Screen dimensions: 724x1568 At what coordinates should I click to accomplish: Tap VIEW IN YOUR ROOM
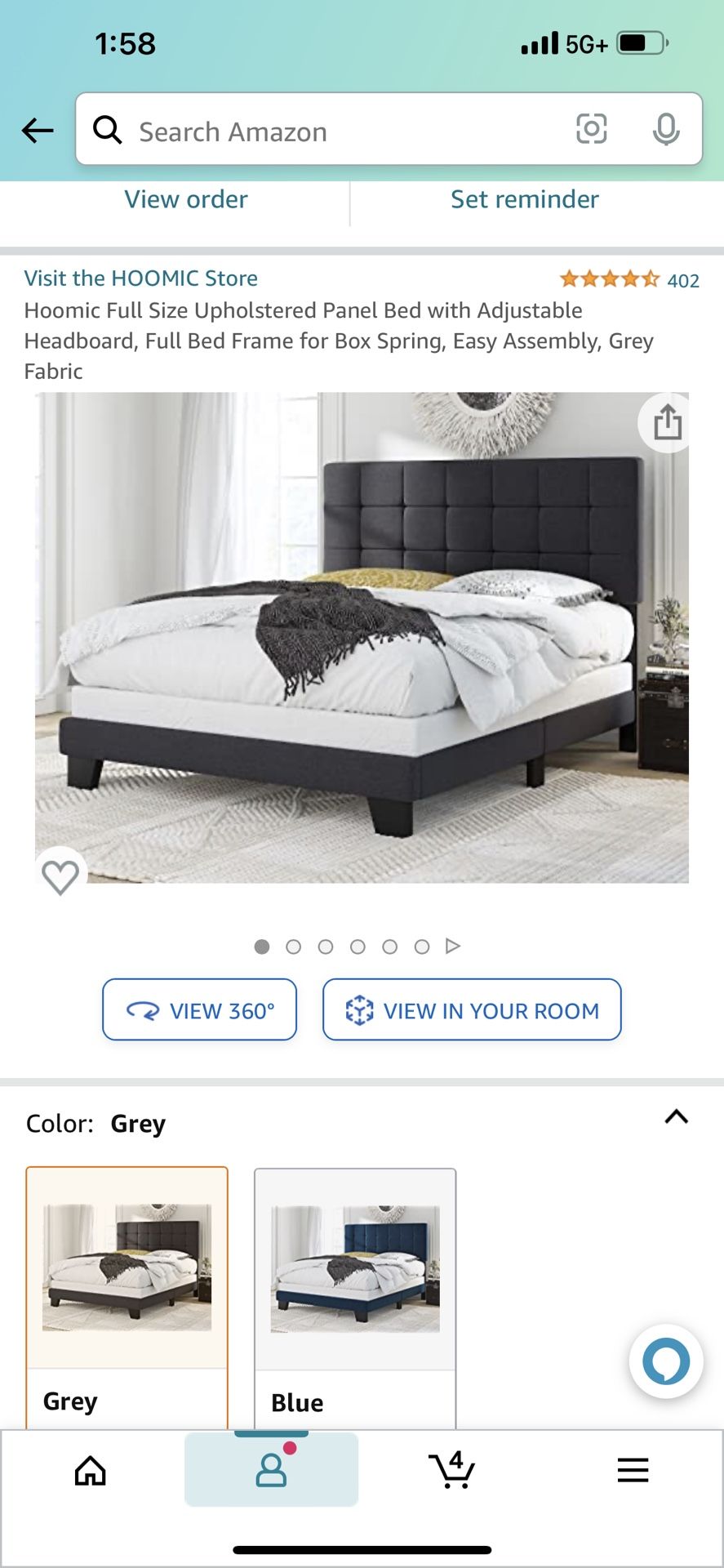[x=472, y=1010]
